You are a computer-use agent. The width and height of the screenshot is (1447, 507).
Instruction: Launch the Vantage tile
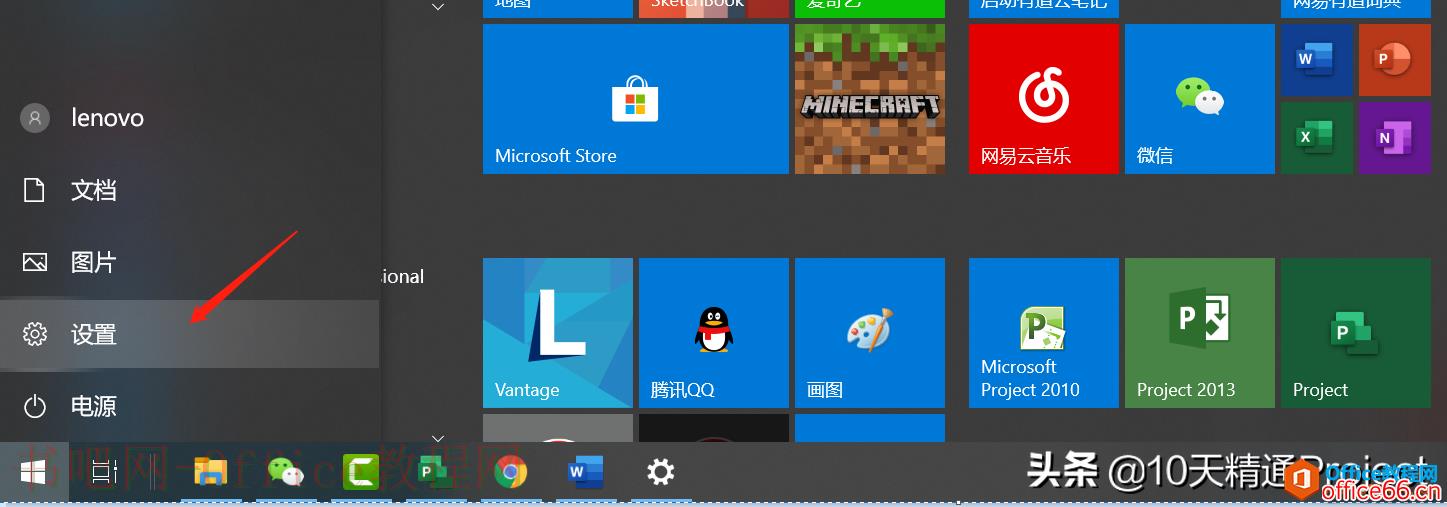pos(557,333)
